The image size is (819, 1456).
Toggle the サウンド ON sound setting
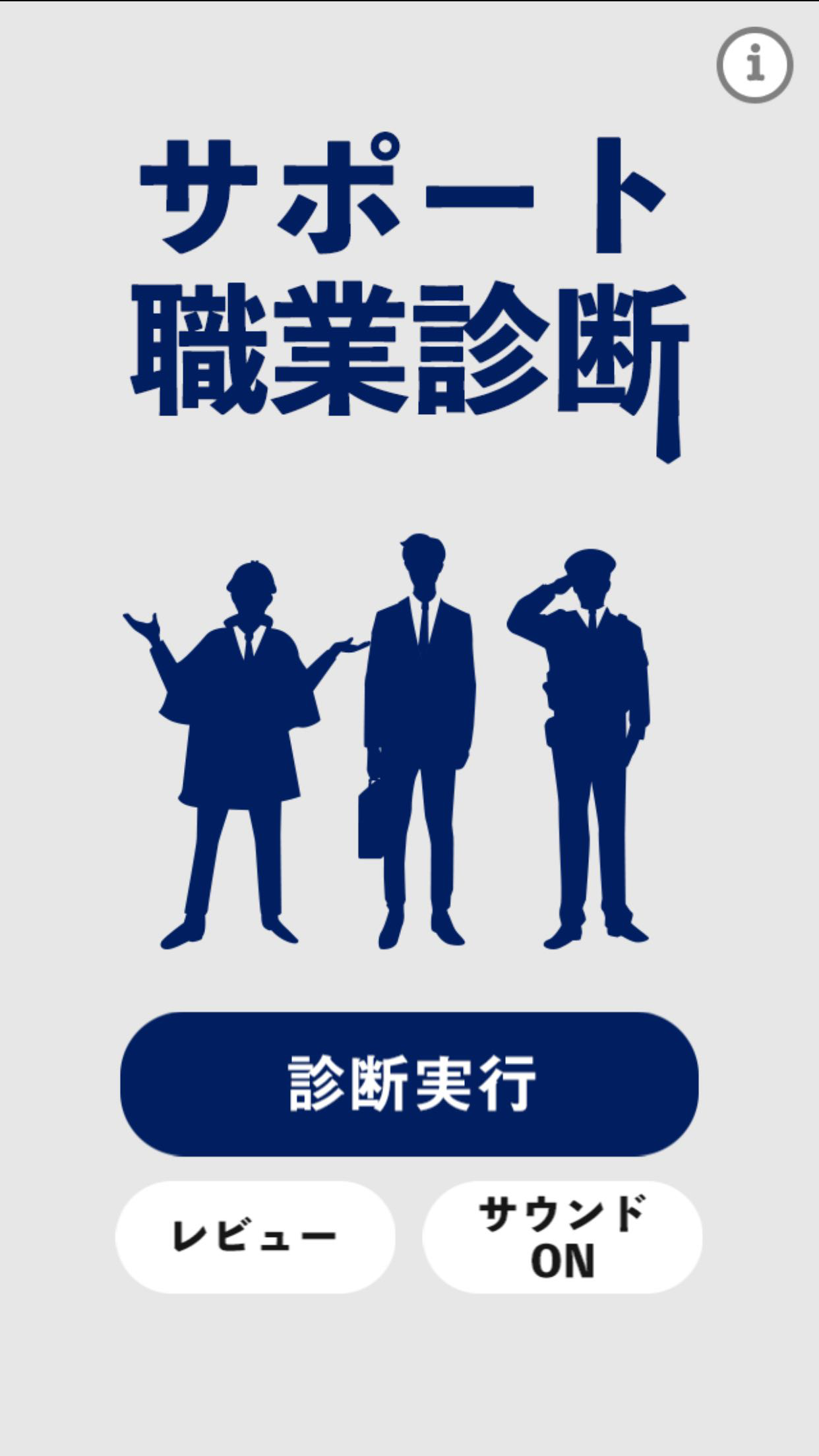pos(562,1236)
